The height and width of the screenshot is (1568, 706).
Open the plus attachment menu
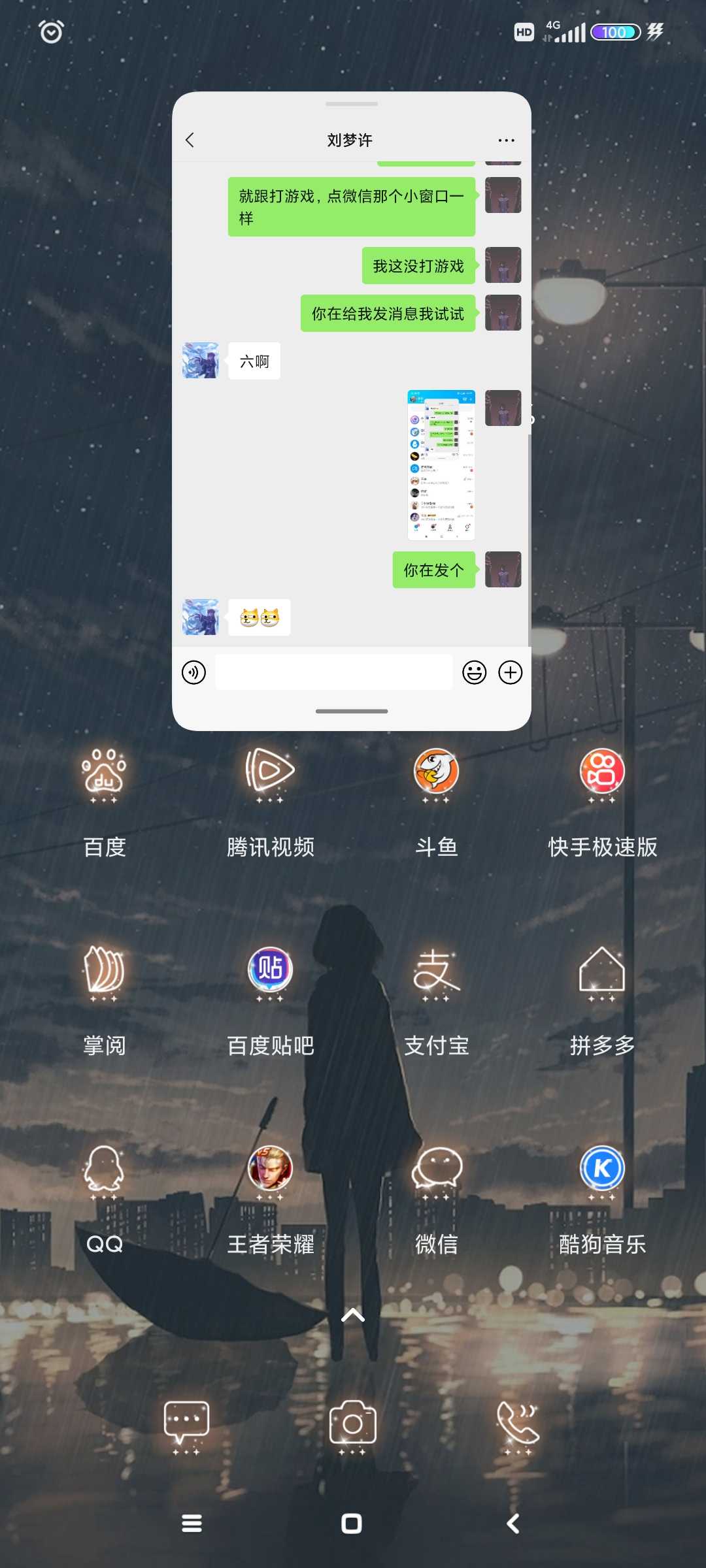510,672
